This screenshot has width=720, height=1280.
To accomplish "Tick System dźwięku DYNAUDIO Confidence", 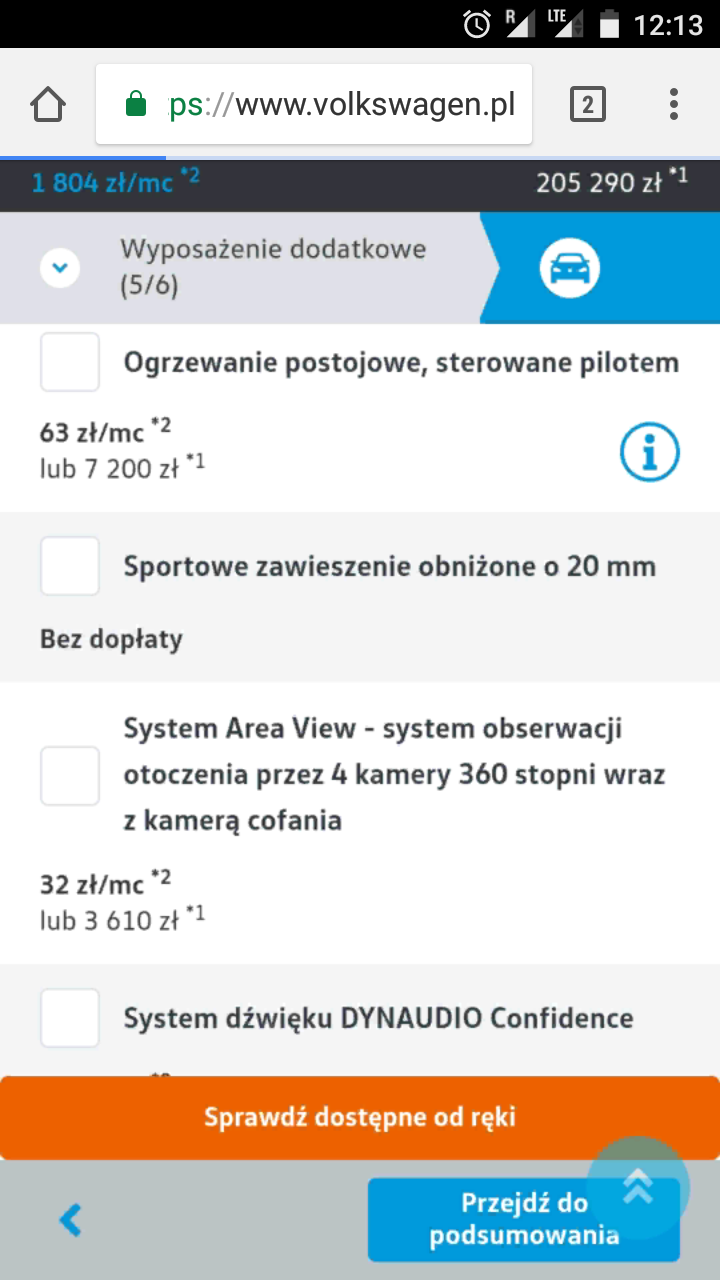I will pos(70,1018).
